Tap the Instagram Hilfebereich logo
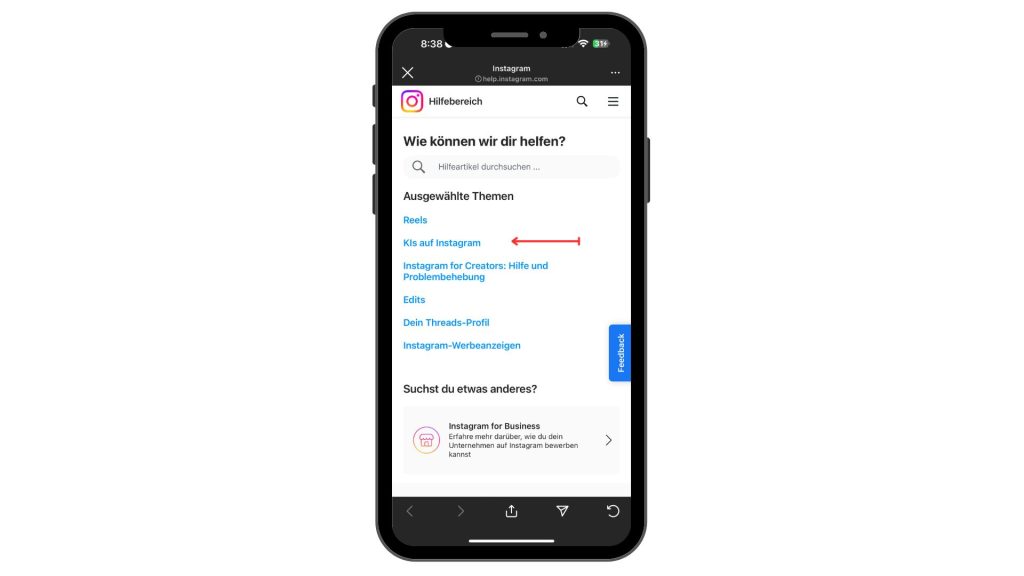 point(412,101)
